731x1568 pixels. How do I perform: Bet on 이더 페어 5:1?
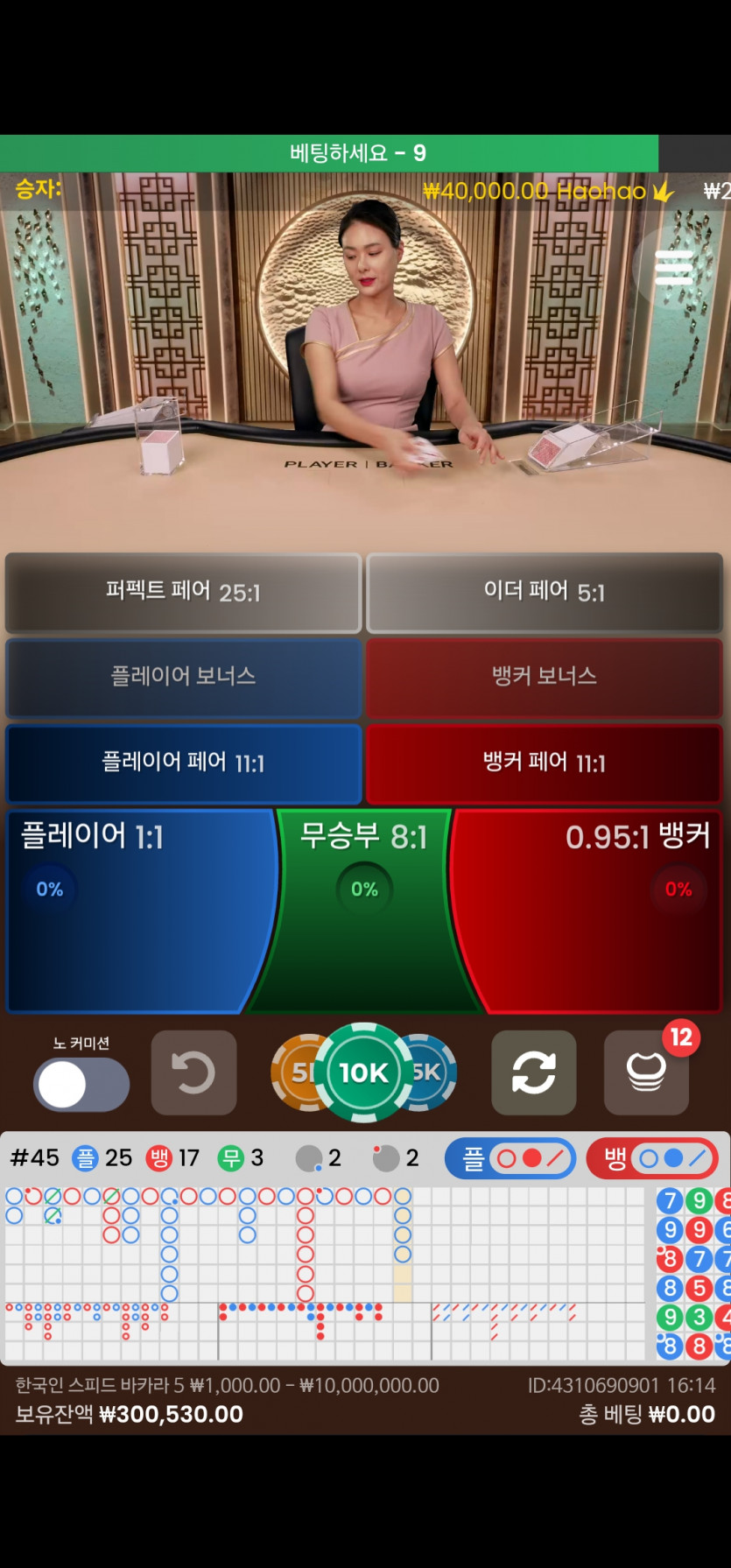pyautogui.click(x=545, y=593)
